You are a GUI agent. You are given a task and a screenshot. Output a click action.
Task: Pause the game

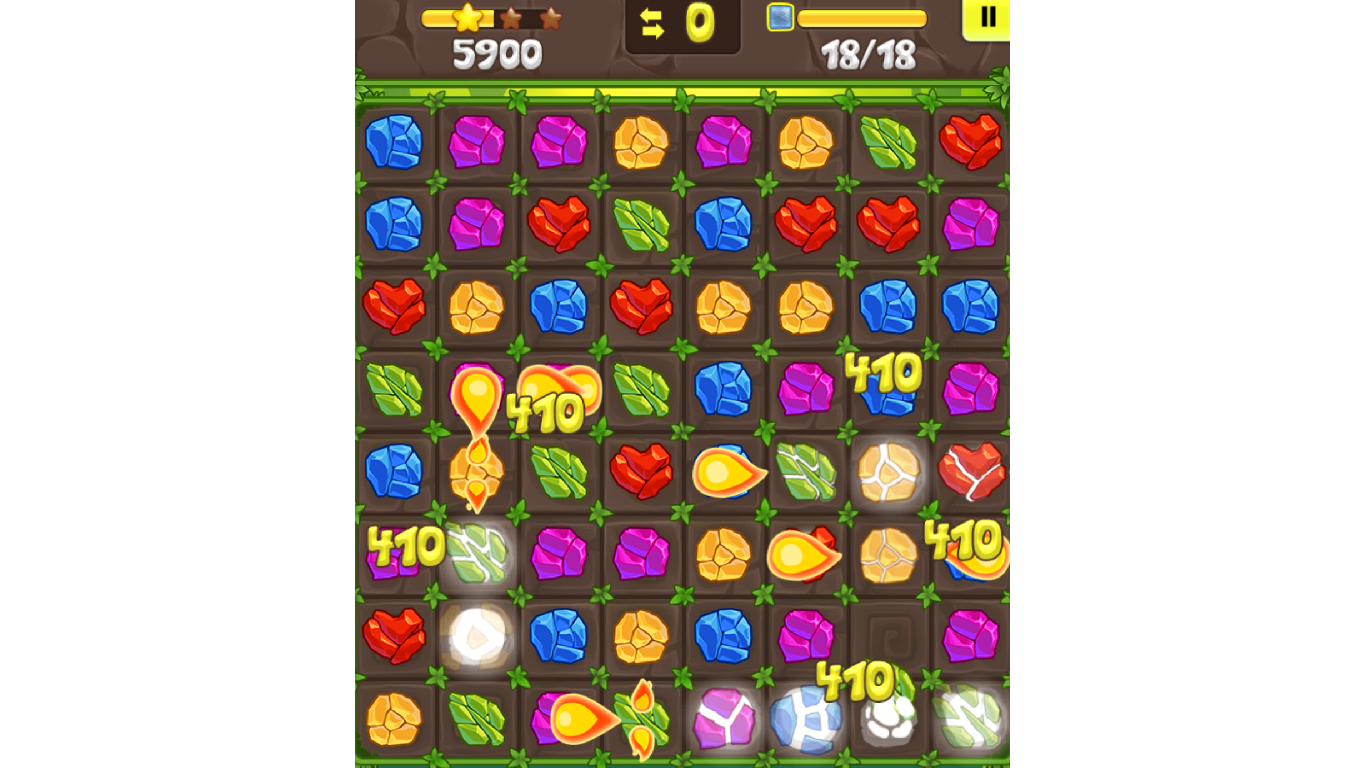coord(987,18)
